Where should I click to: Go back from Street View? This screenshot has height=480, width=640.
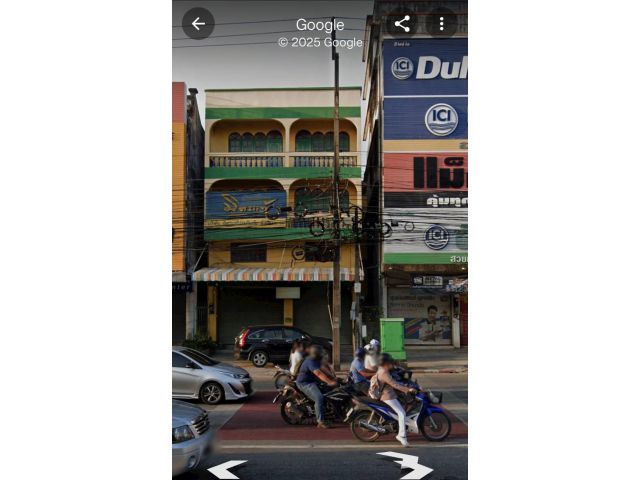198,23
